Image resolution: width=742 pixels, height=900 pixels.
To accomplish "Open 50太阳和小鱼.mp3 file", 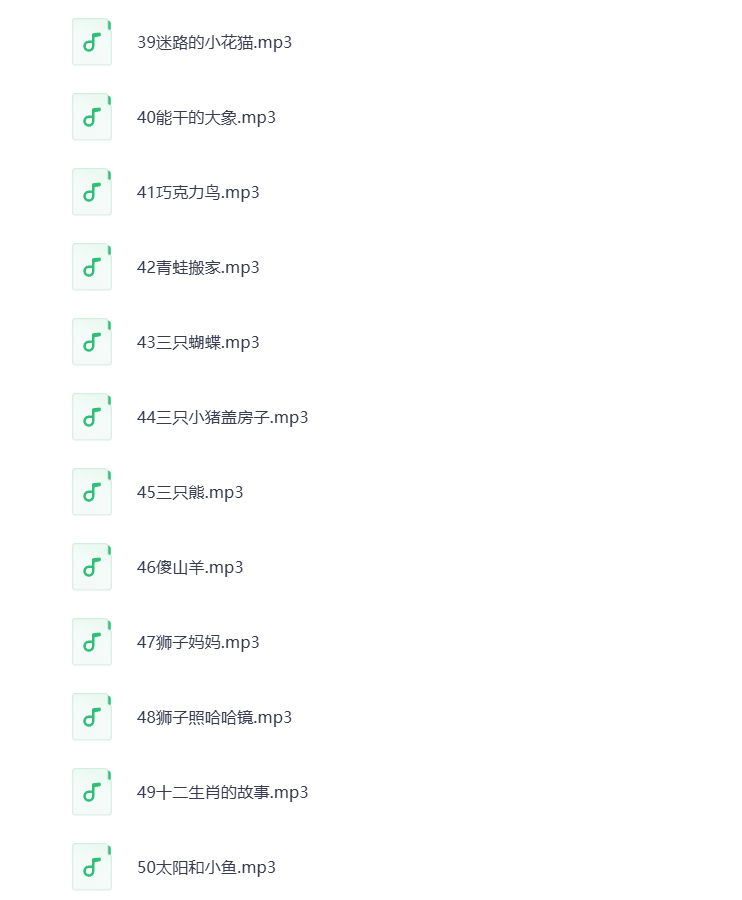I will (206, 867).
